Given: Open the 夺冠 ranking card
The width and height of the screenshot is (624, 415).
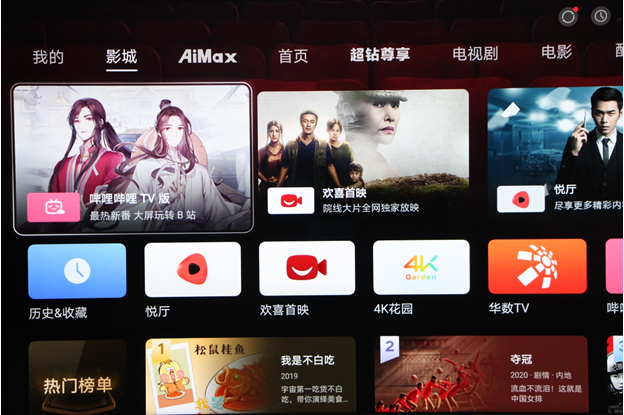Looking at the screenshot, I should [x=480, y=376].
